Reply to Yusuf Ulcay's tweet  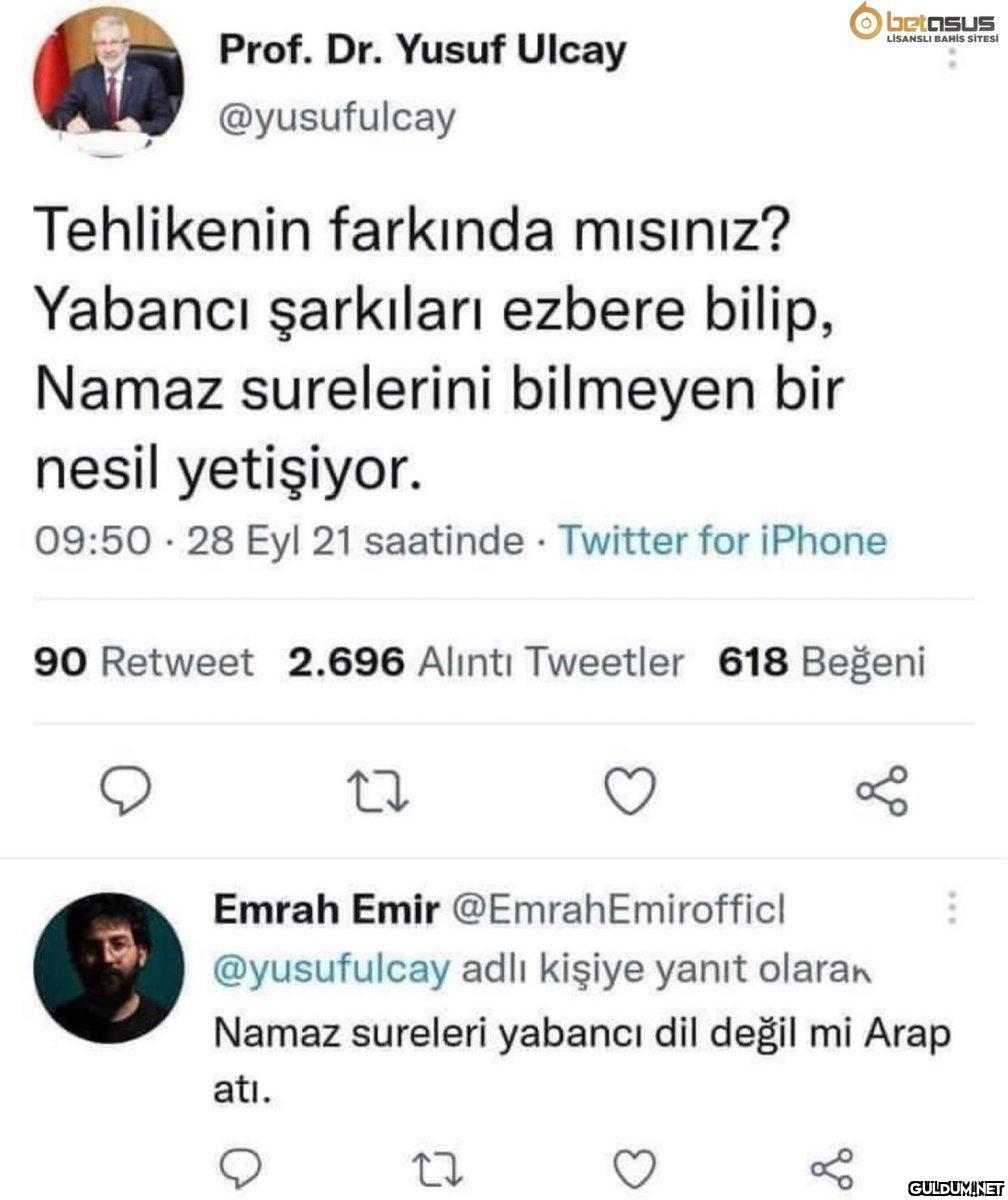coord(155,791)
